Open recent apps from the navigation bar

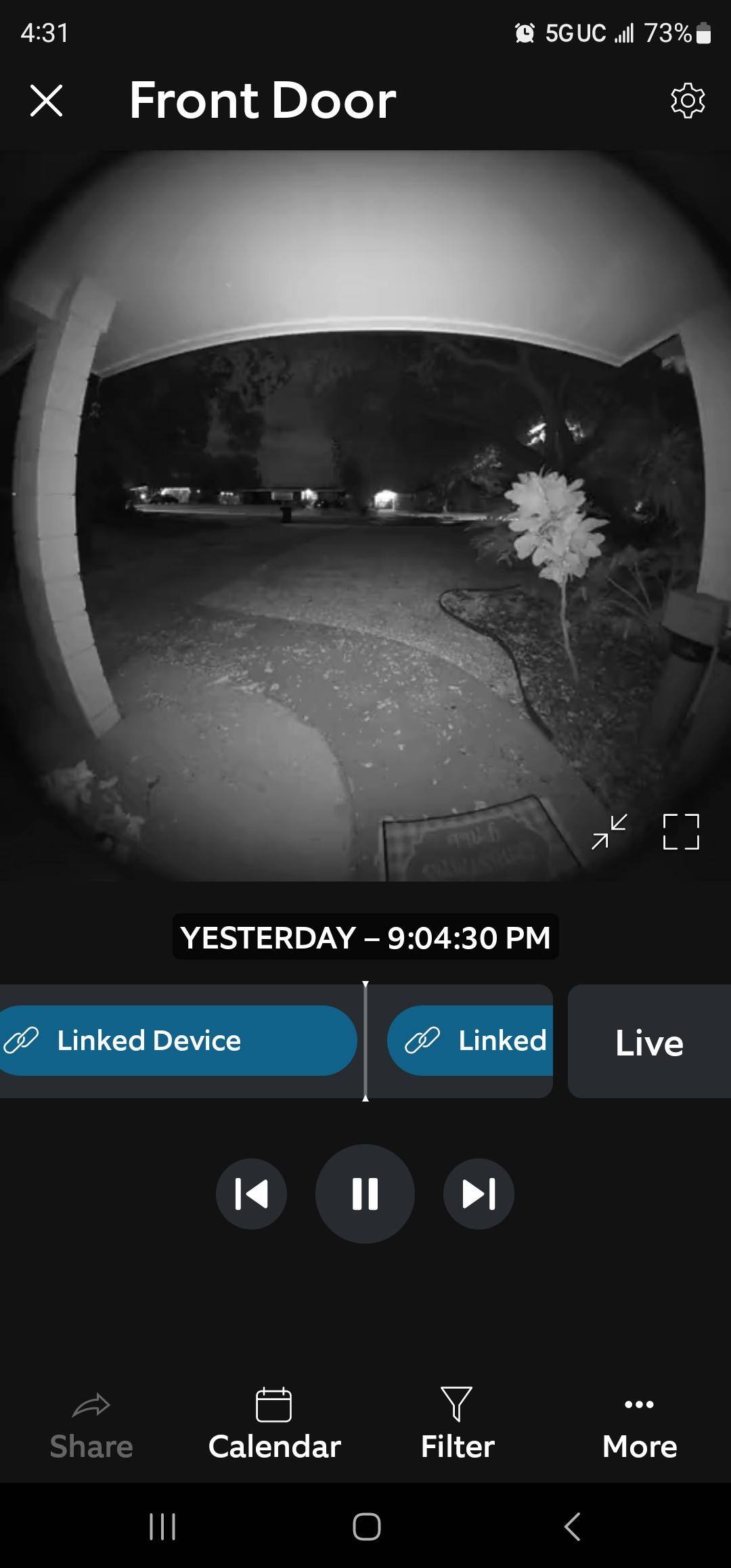pyautogui.click(x=162, y=1527)
